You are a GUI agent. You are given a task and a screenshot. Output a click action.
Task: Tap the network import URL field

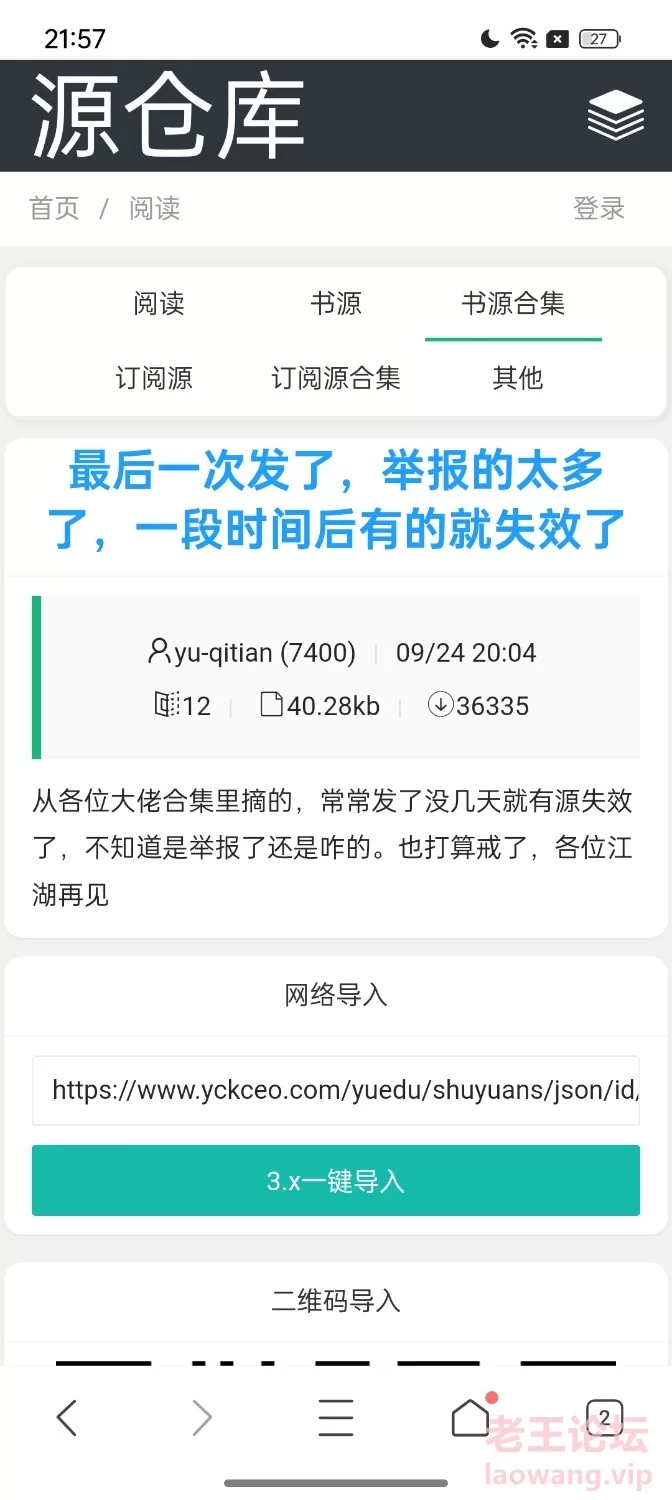point(336,1090)
